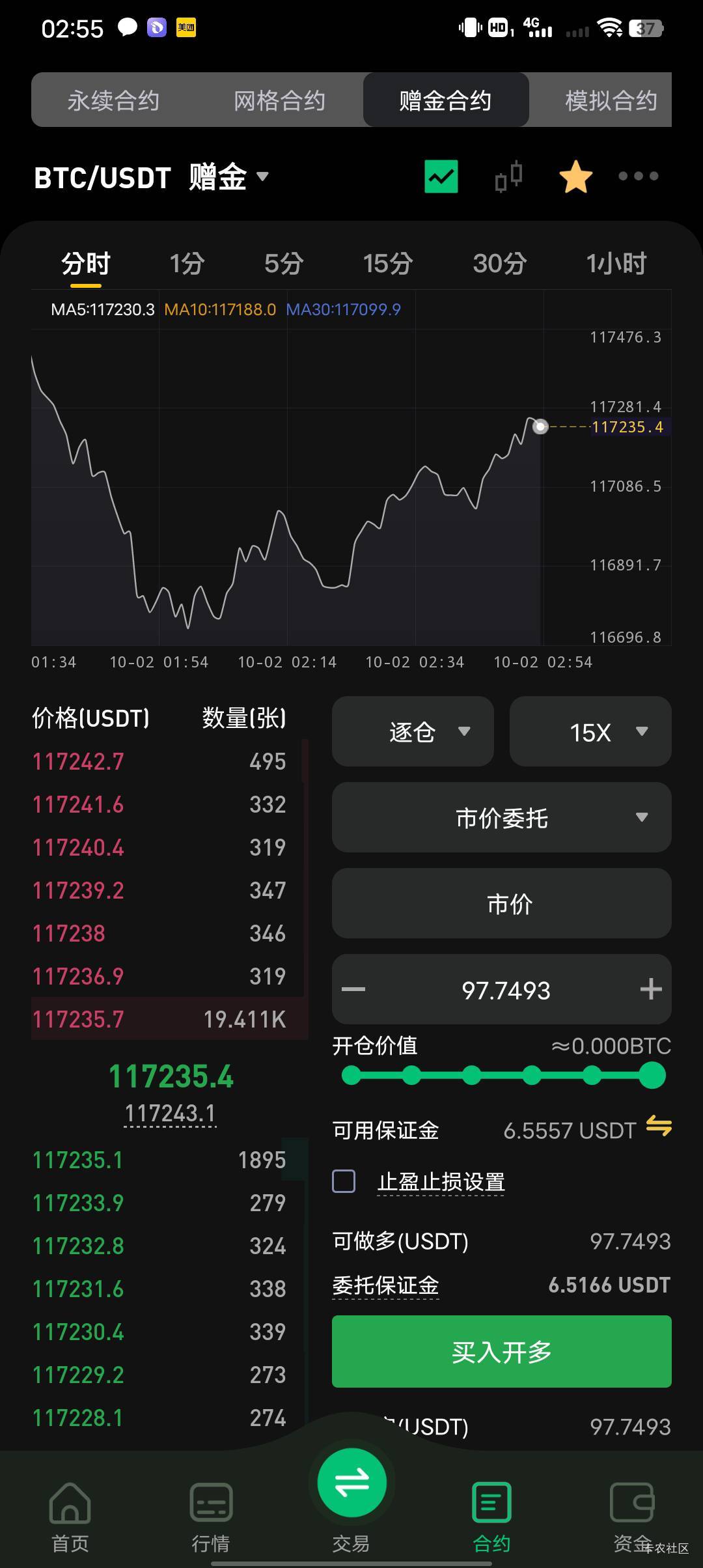Open the candlestick chart icon
703x1568 pixels.
pos(508,176)
